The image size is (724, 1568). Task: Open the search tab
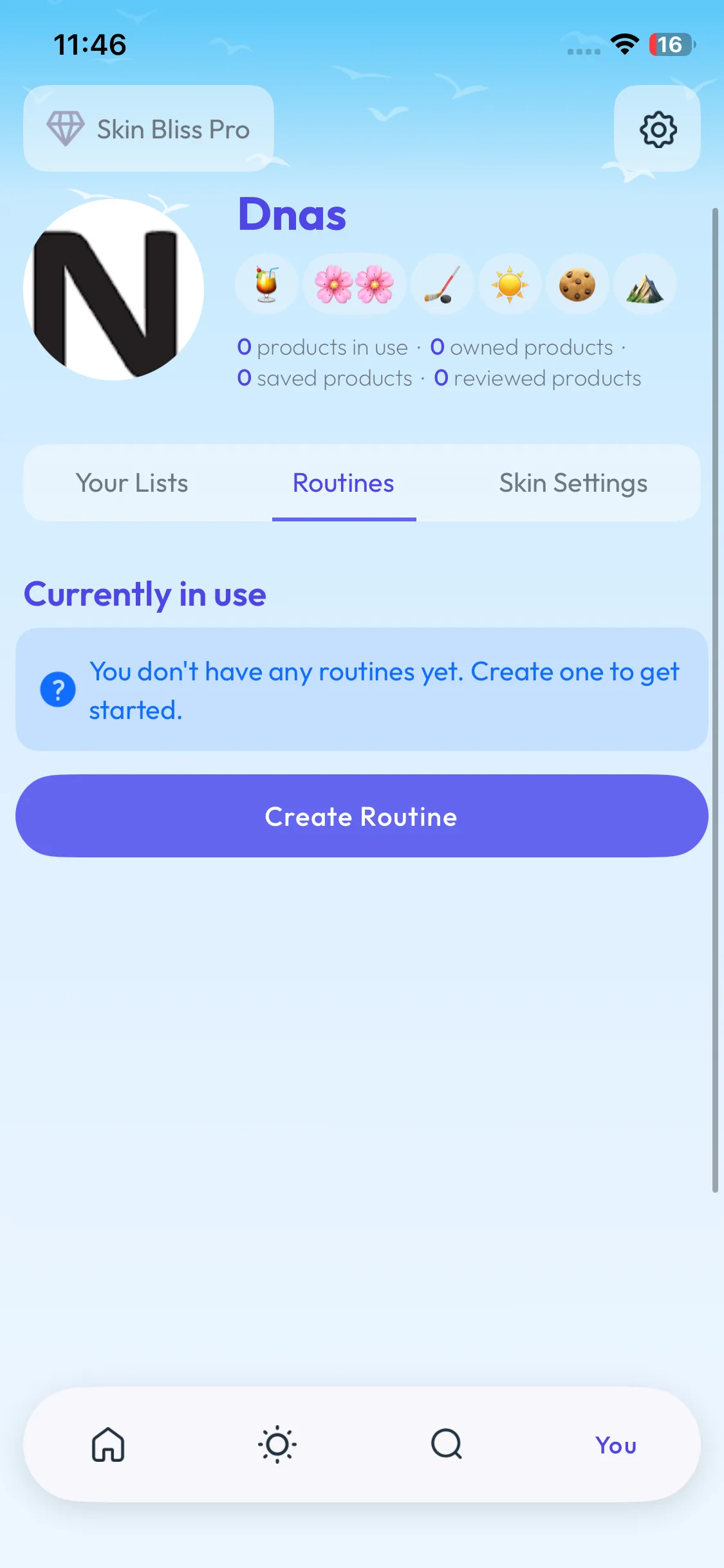point(447,1445)
